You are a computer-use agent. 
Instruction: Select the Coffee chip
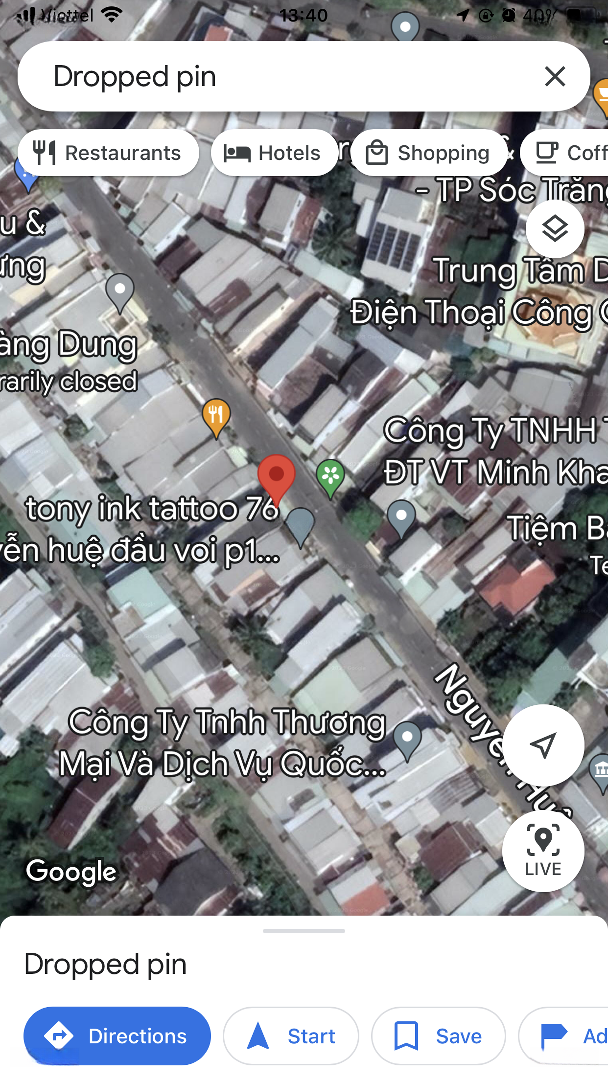pos(565,152)
